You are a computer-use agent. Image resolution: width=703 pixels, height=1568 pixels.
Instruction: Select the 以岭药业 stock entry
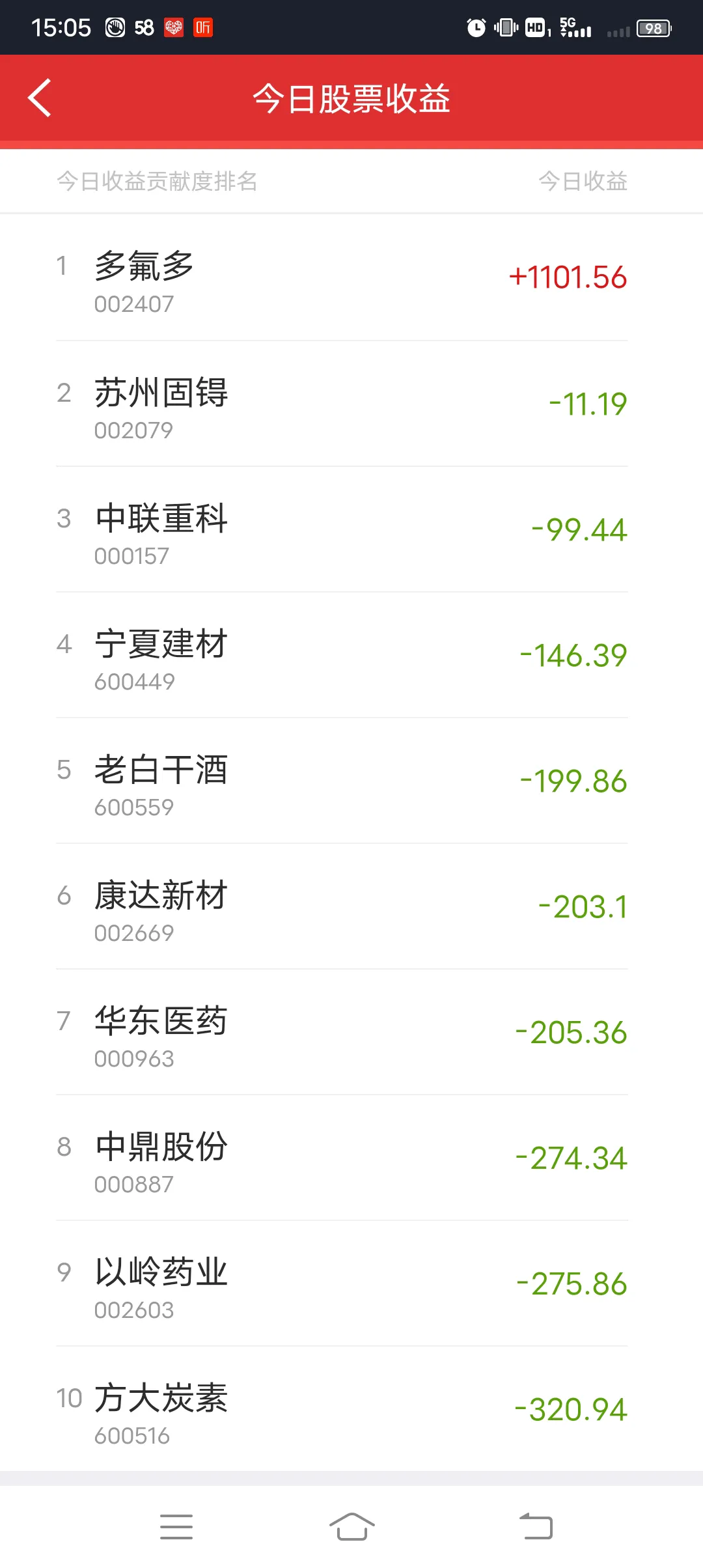point(351,1283)
